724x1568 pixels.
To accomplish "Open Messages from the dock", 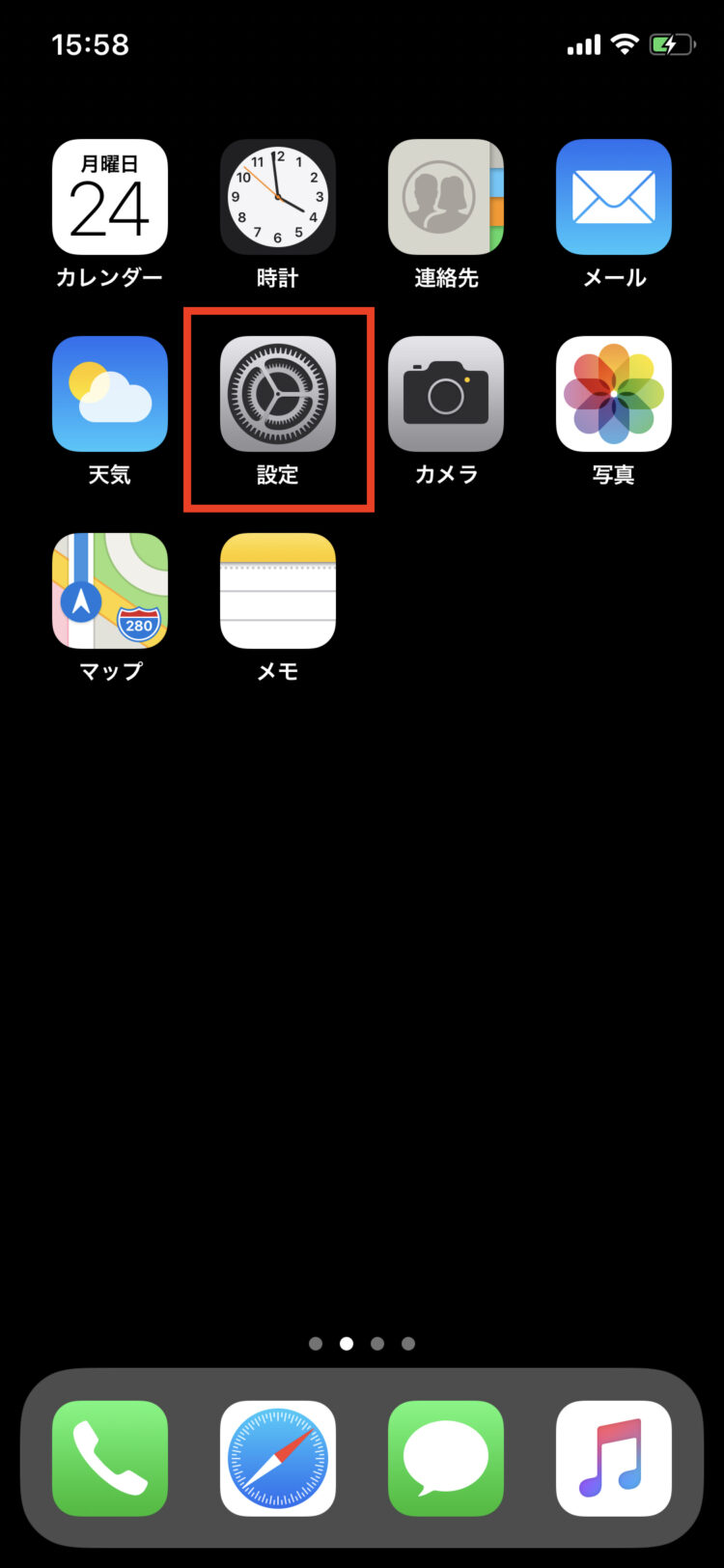I will tap(445, 1458).
